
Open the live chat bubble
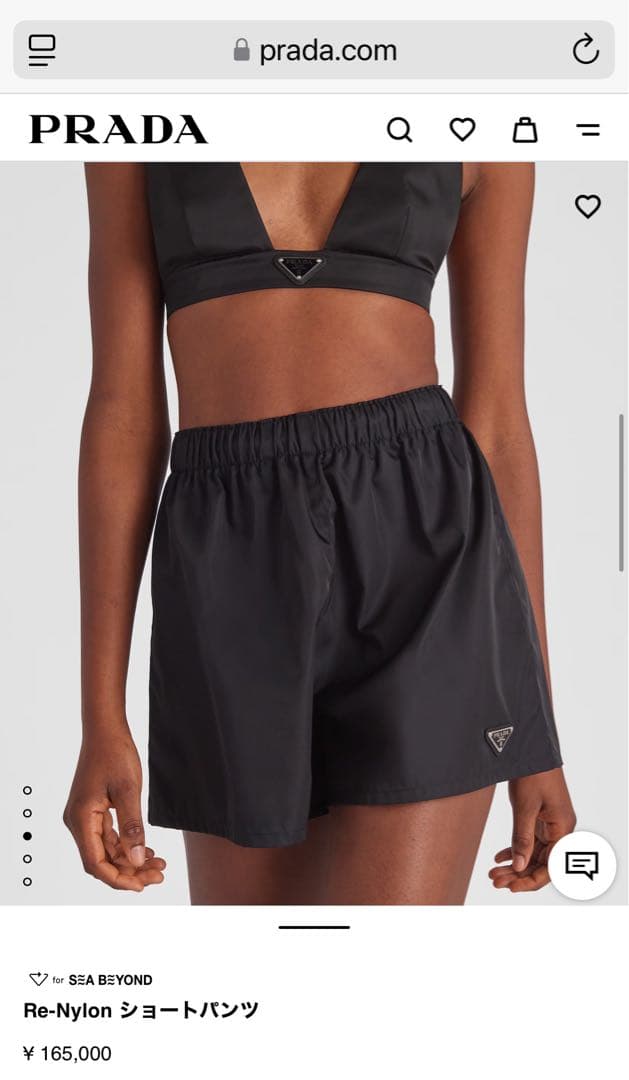pos(581,865)
